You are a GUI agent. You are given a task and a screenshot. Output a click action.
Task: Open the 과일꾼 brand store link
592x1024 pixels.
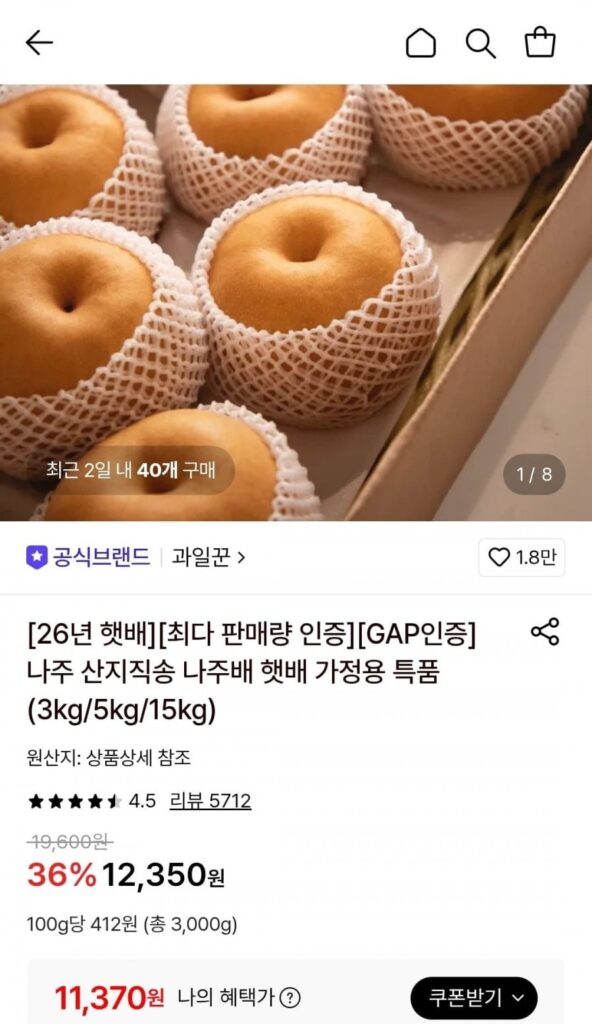pyautogui.click(x=208, y=557)
